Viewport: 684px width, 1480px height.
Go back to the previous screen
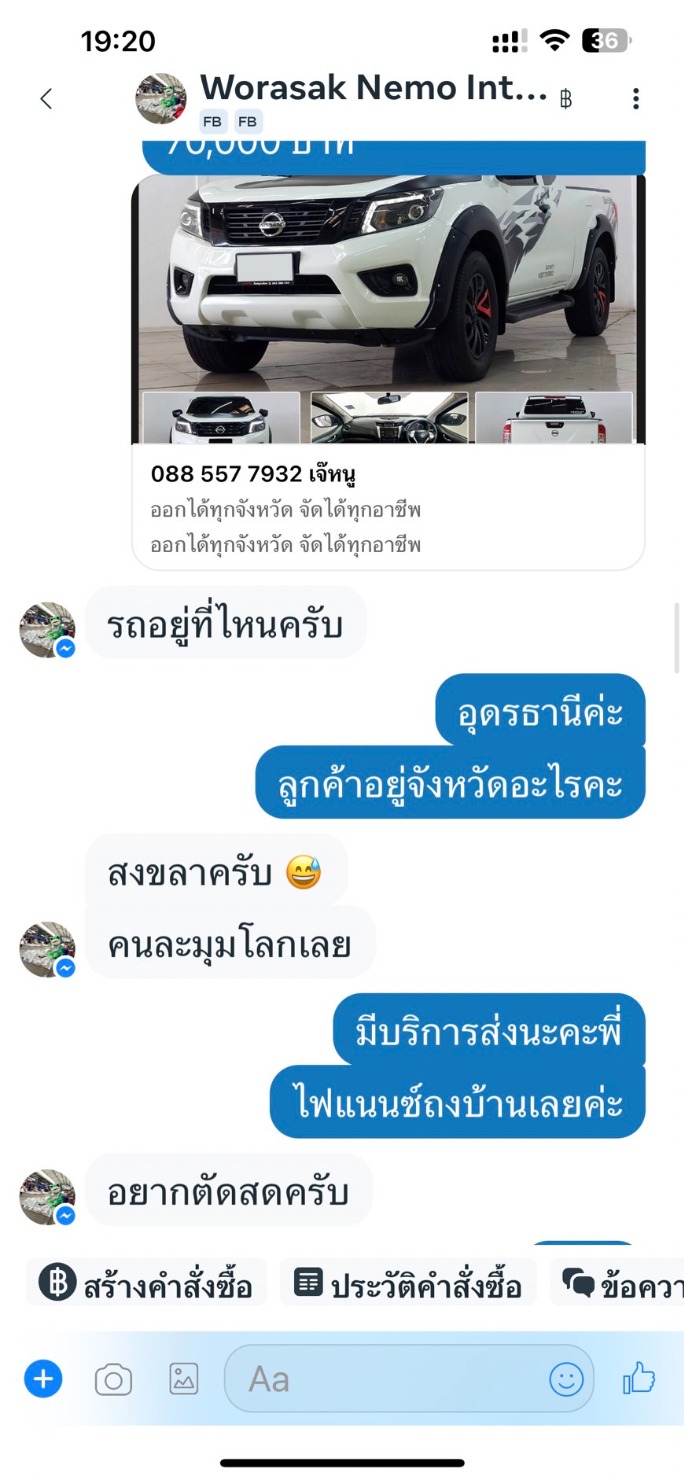(x=46, y=98)
